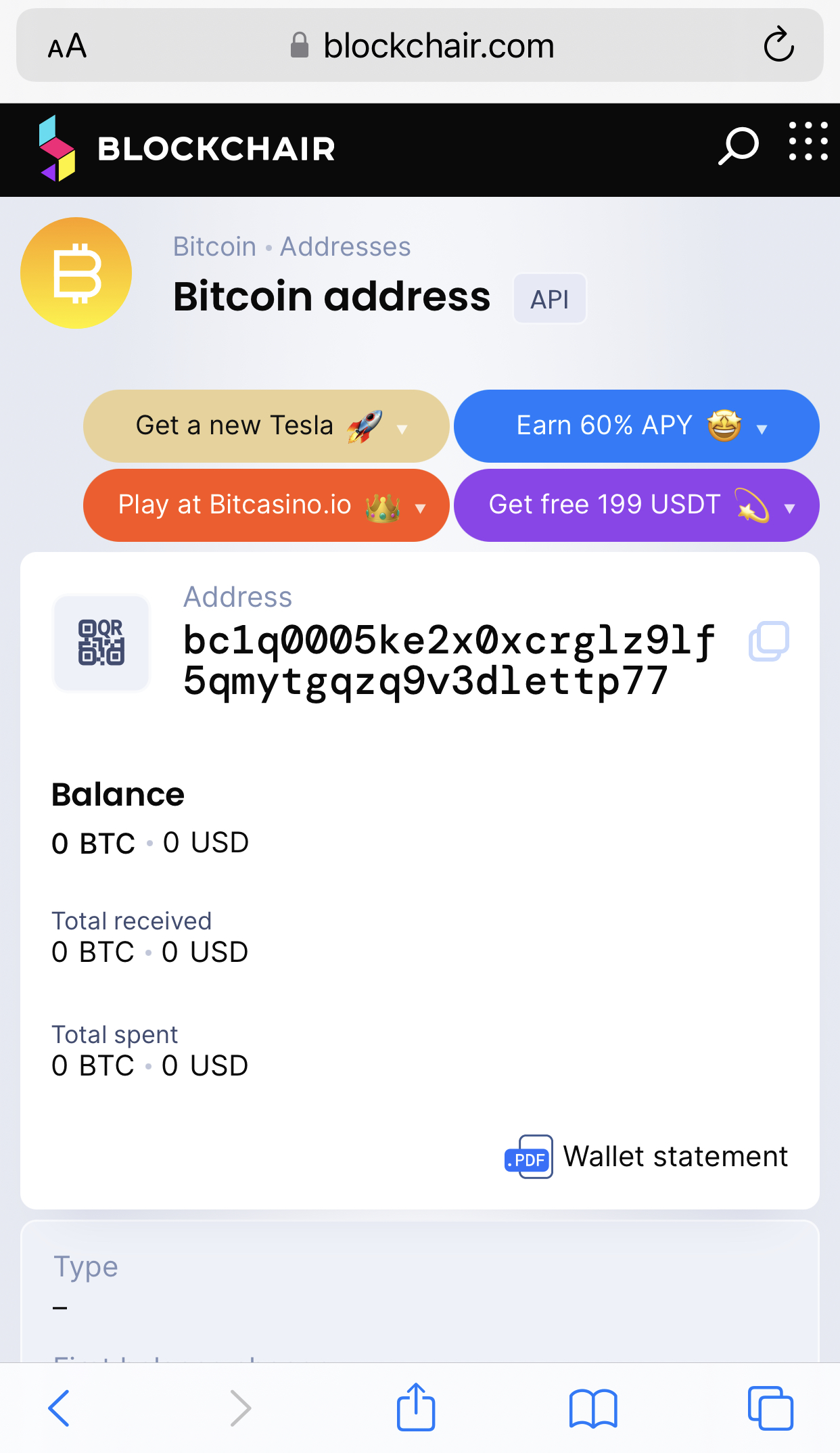Open the Addresses breadcrumb link
The image size is (840, 1453).
pos(346,247)
